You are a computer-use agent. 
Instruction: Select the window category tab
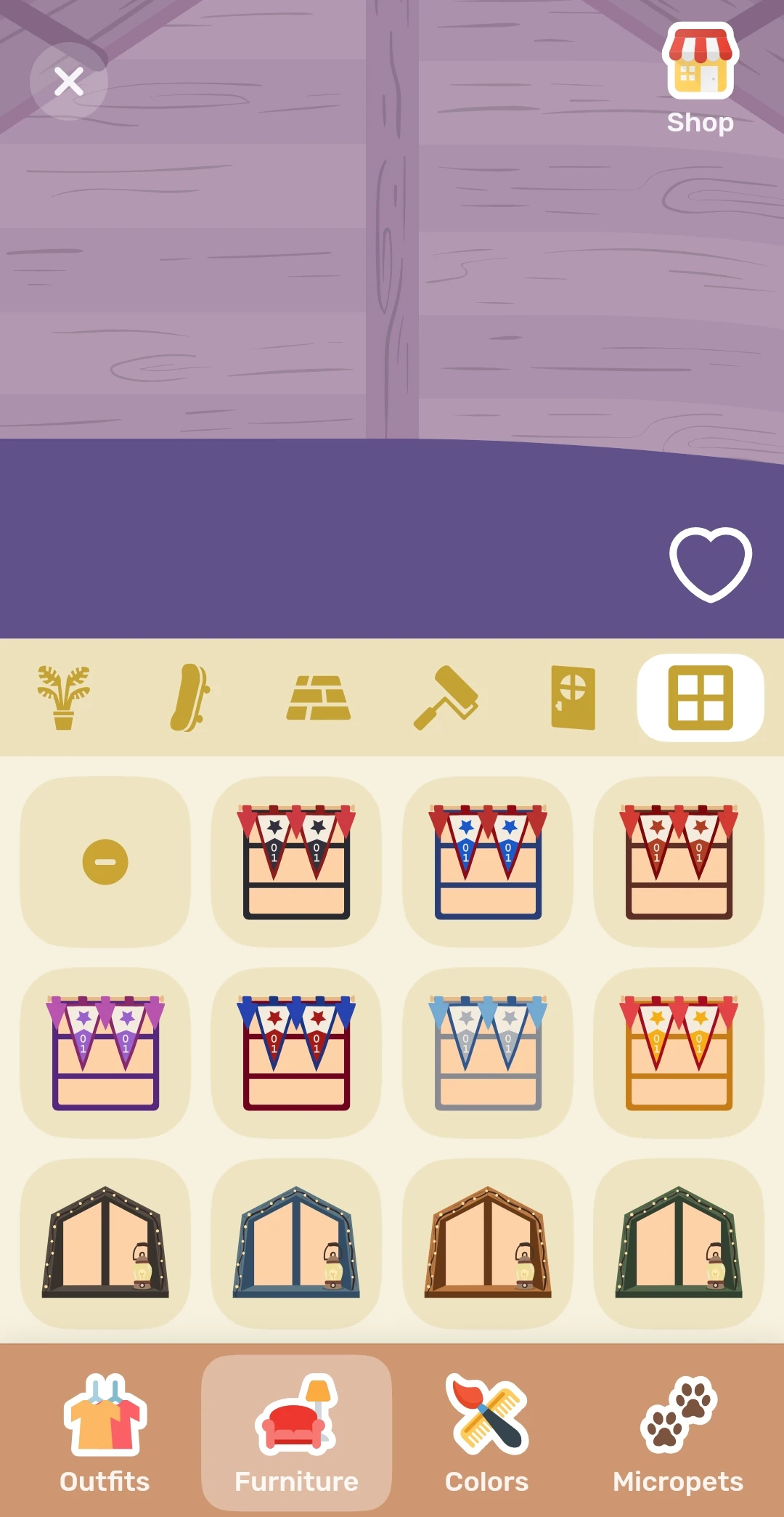[700, 697]
